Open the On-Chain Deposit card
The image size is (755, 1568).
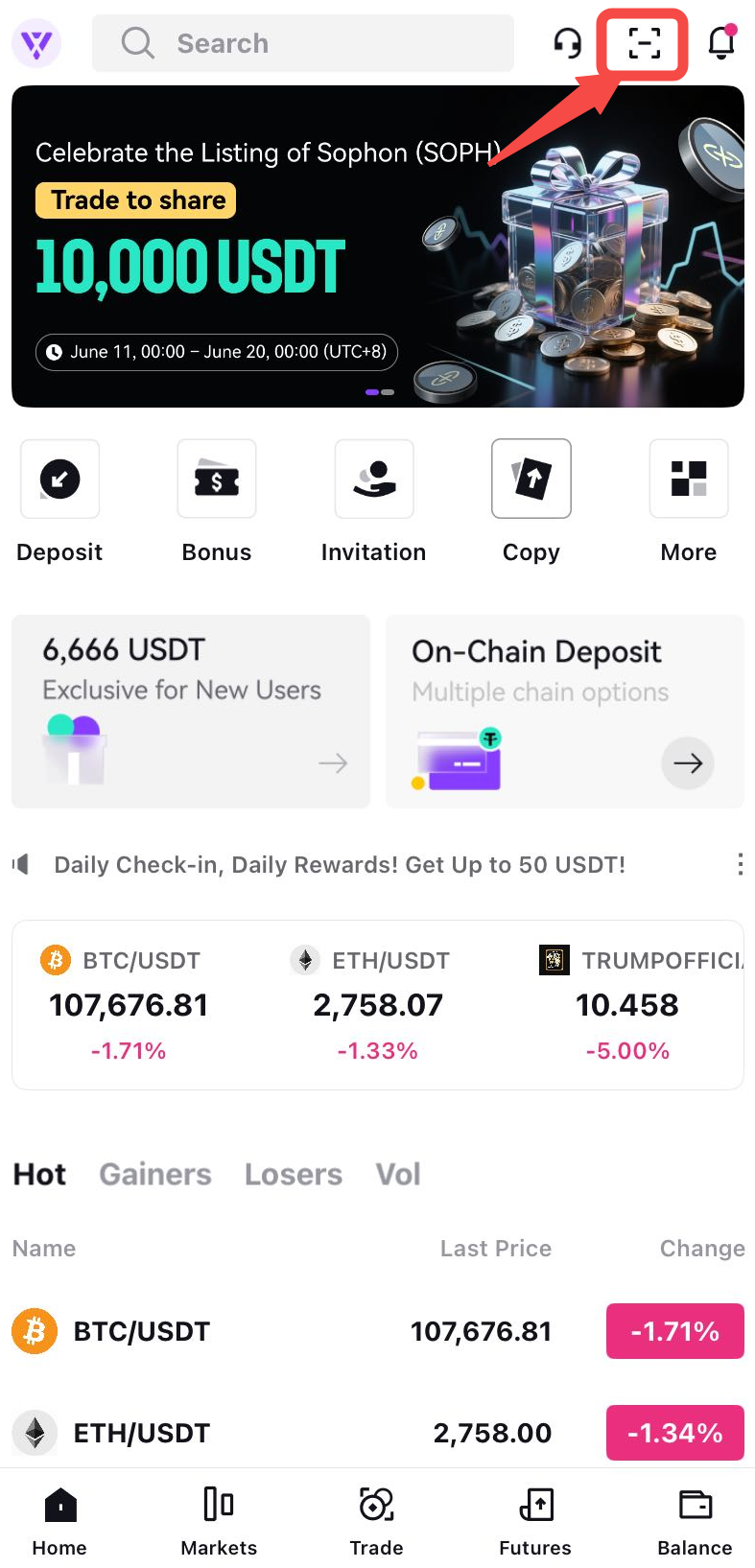(565, 712)
